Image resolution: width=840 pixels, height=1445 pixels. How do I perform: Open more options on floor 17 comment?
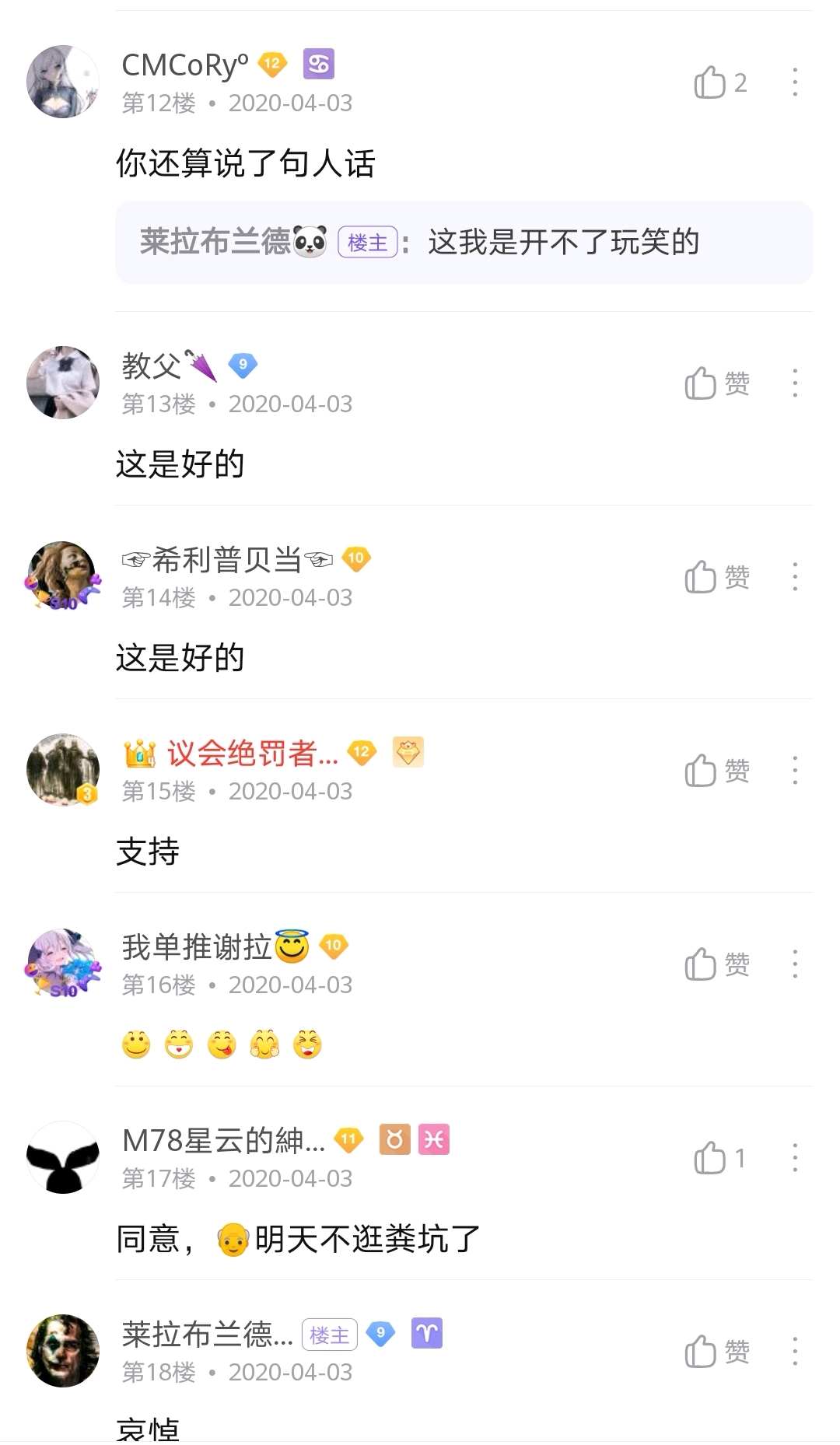pyautogui.click(x=794, y=1158)
